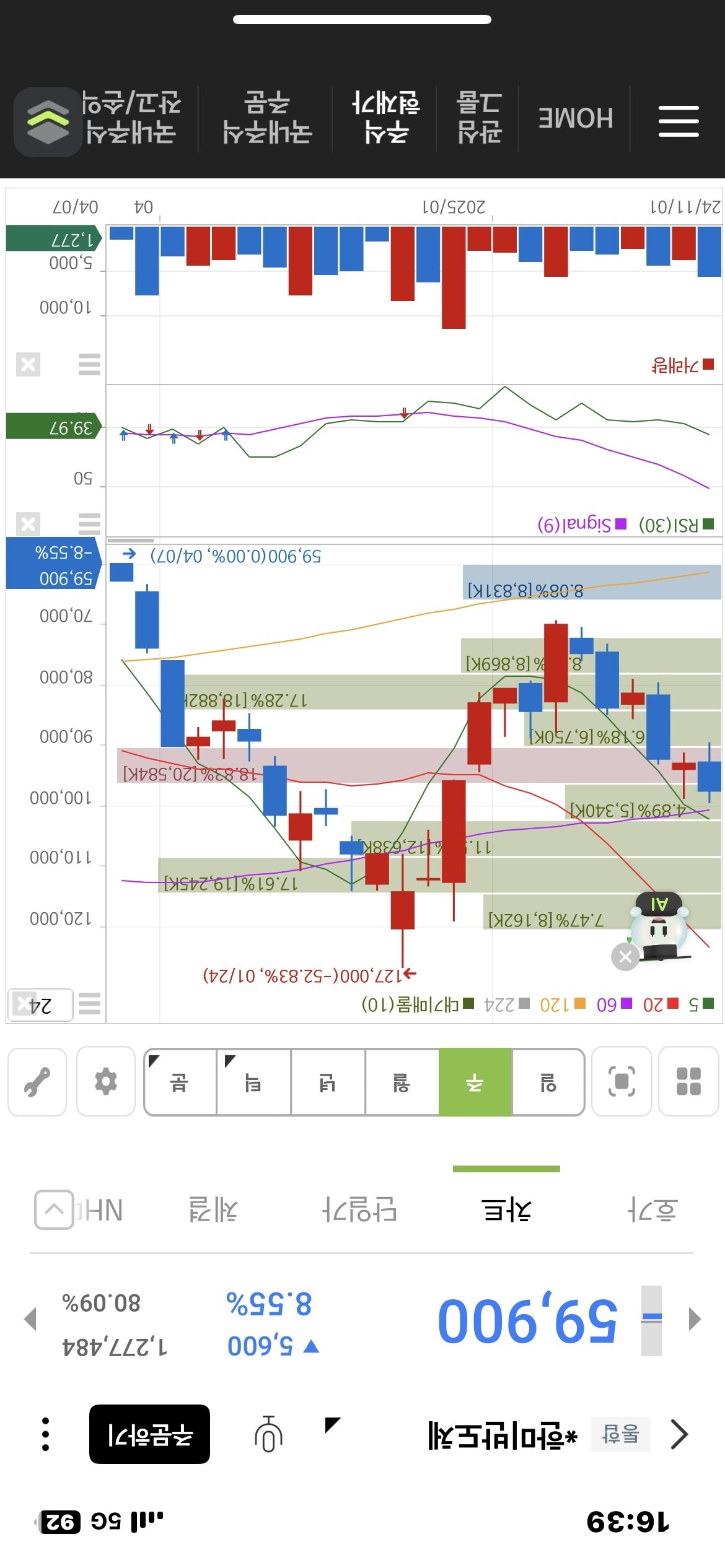
Task: Switch chart to 월 monthly period
Action: [402, 1082]
